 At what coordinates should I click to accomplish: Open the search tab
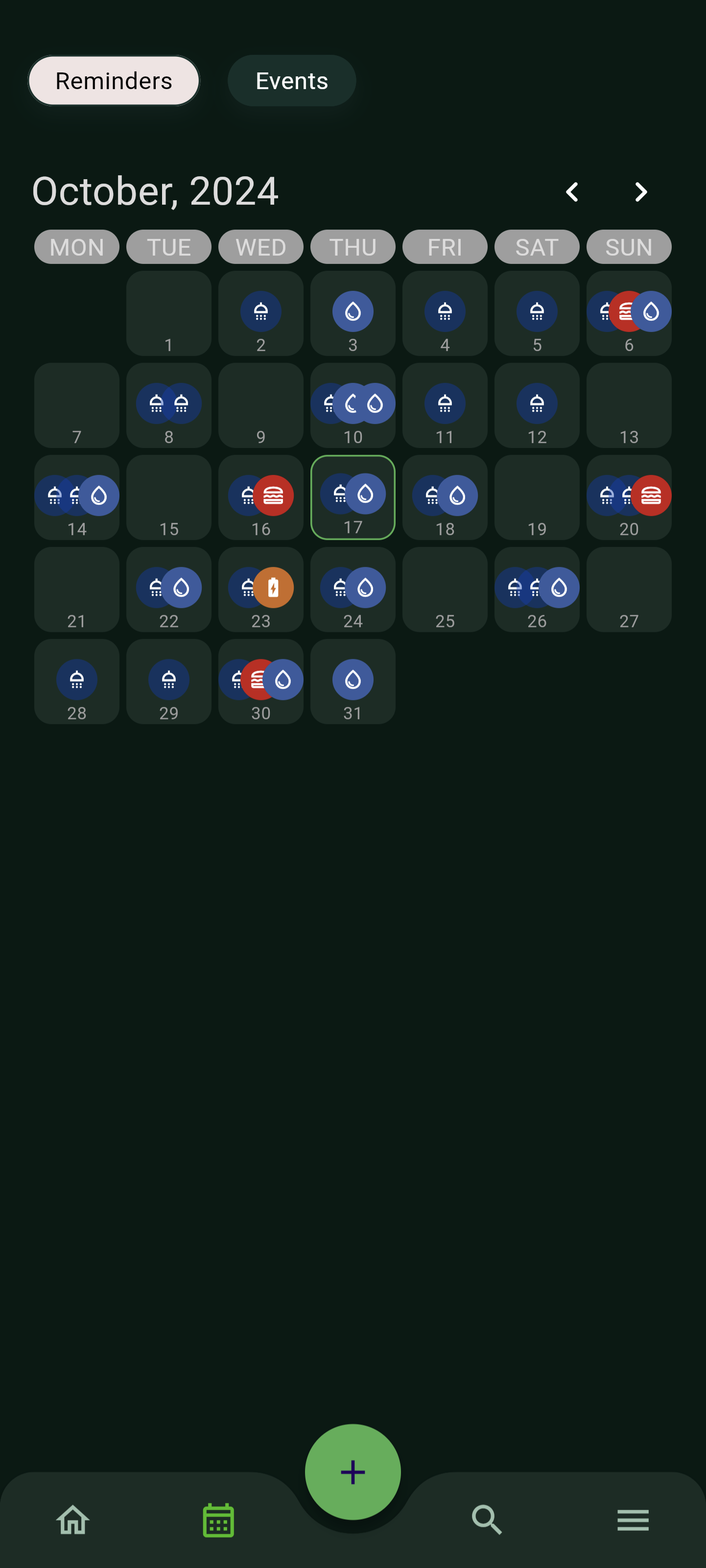pos(487,1520)
